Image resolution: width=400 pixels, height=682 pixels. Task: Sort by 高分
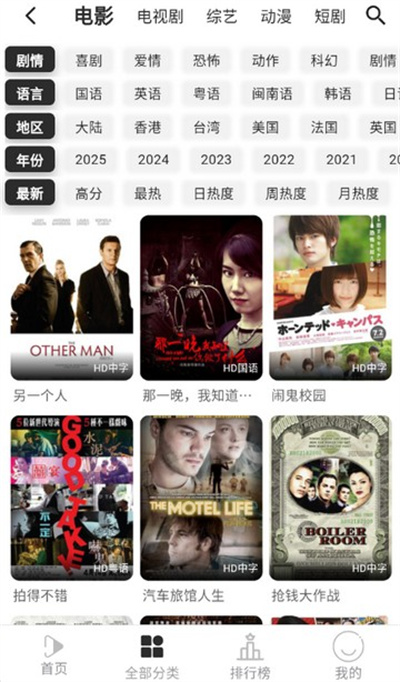click(89, 193)
